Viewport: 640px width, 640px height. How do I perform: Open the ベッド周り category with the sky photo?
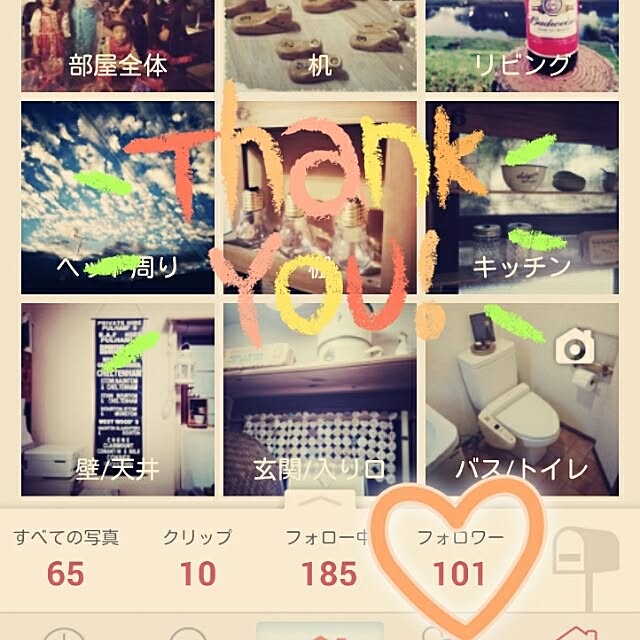tap(117, 197)
